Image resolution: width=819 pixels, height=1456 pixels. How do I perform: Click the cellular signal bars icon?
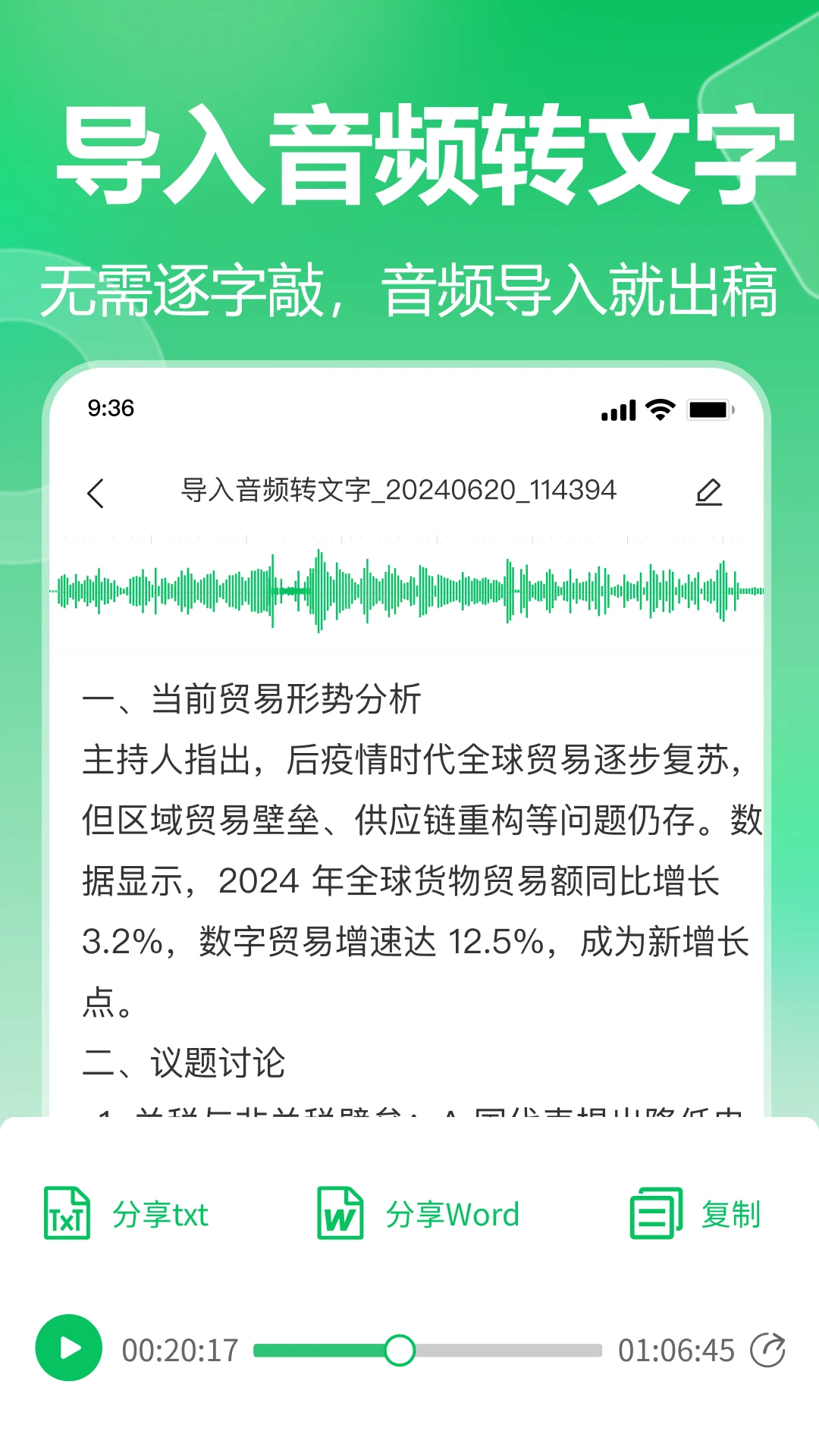click(617, 409)
